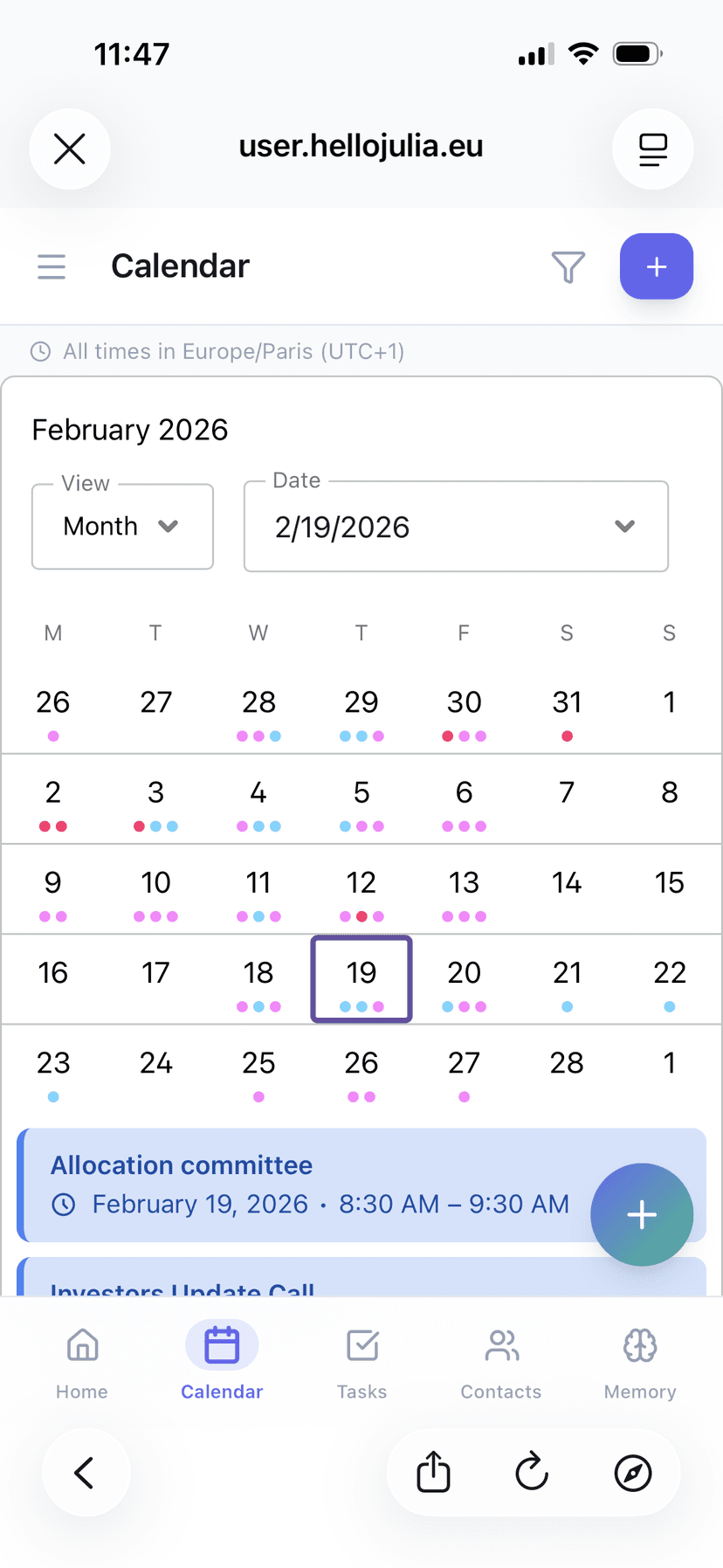This screenshot has width=723, height=1568.
Task: Tap the share icon in the browser toolbar
Action: (432, 1472)
